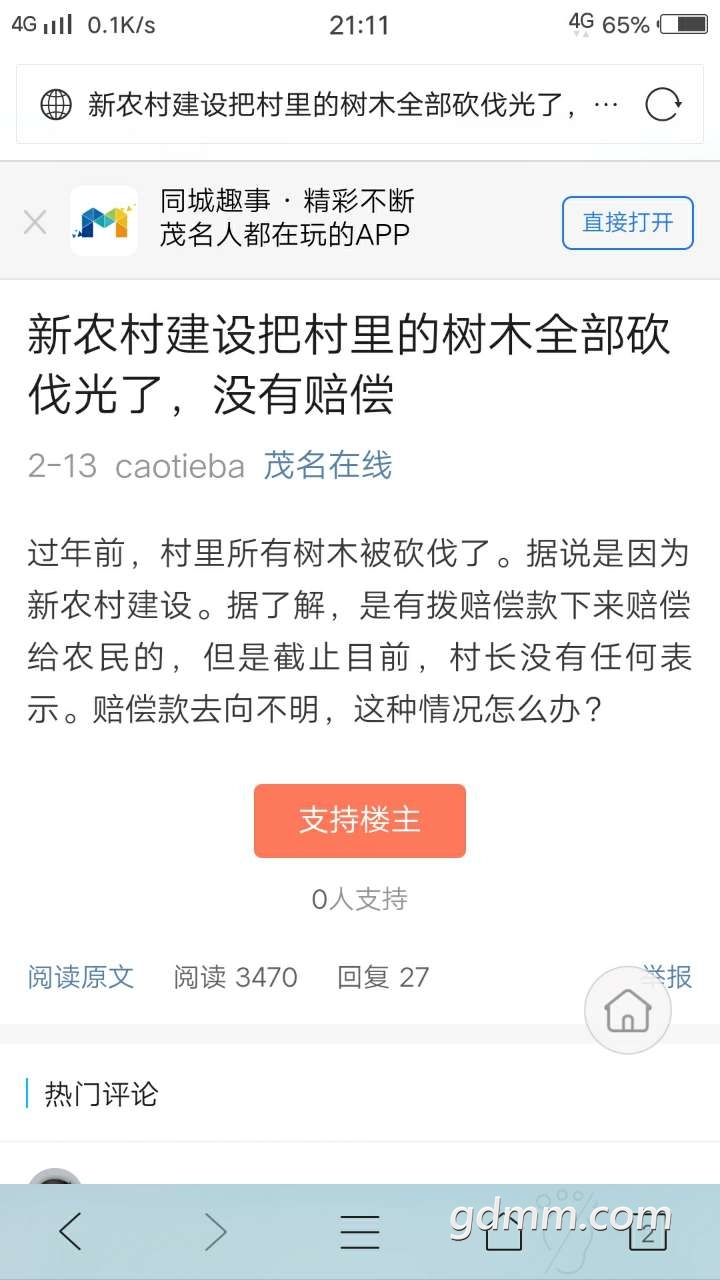This screenshot has height=1280, width=720.
Task: Reload the page with refresh icon
Action: click(x=662, y=104)
